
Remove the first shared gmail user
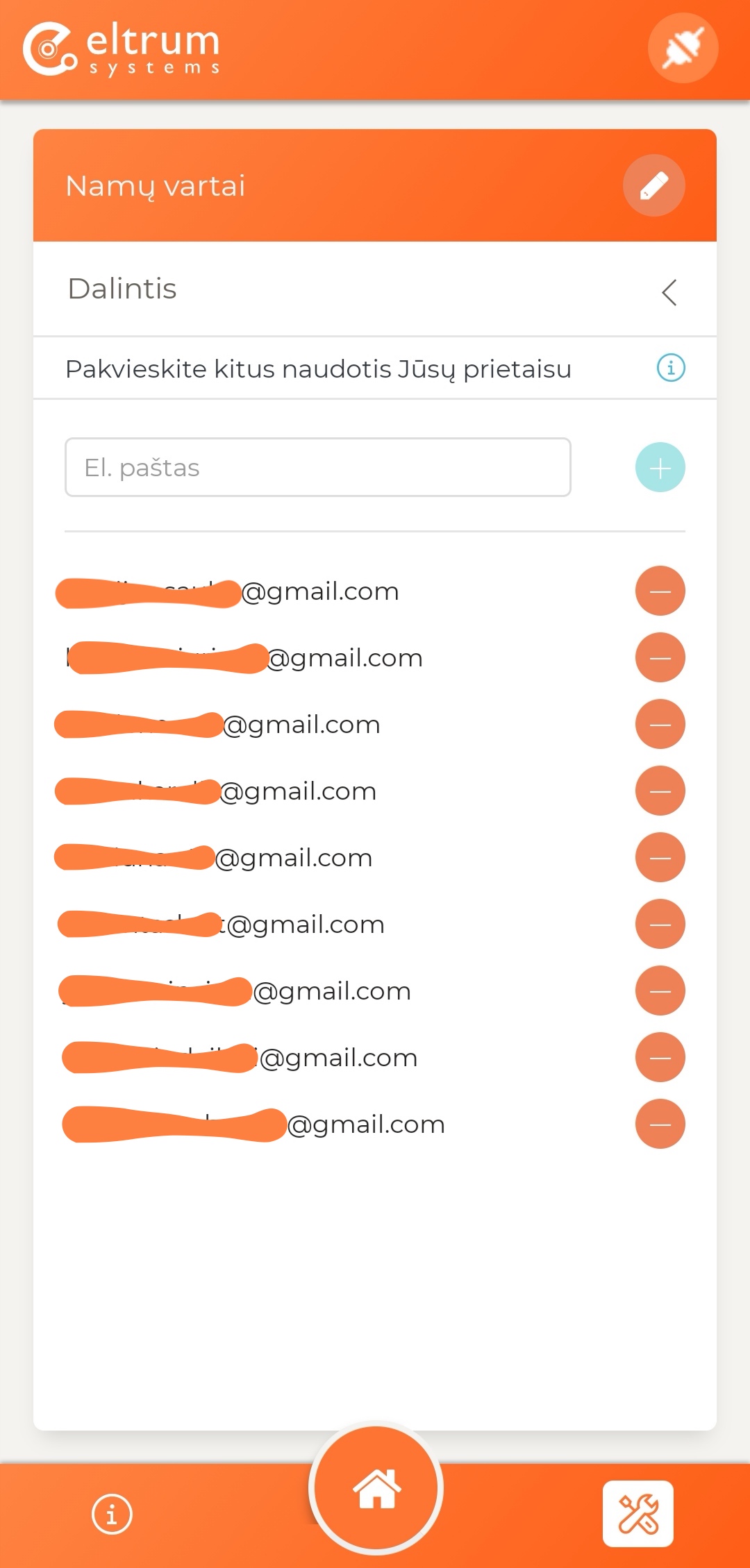point(660,591)
